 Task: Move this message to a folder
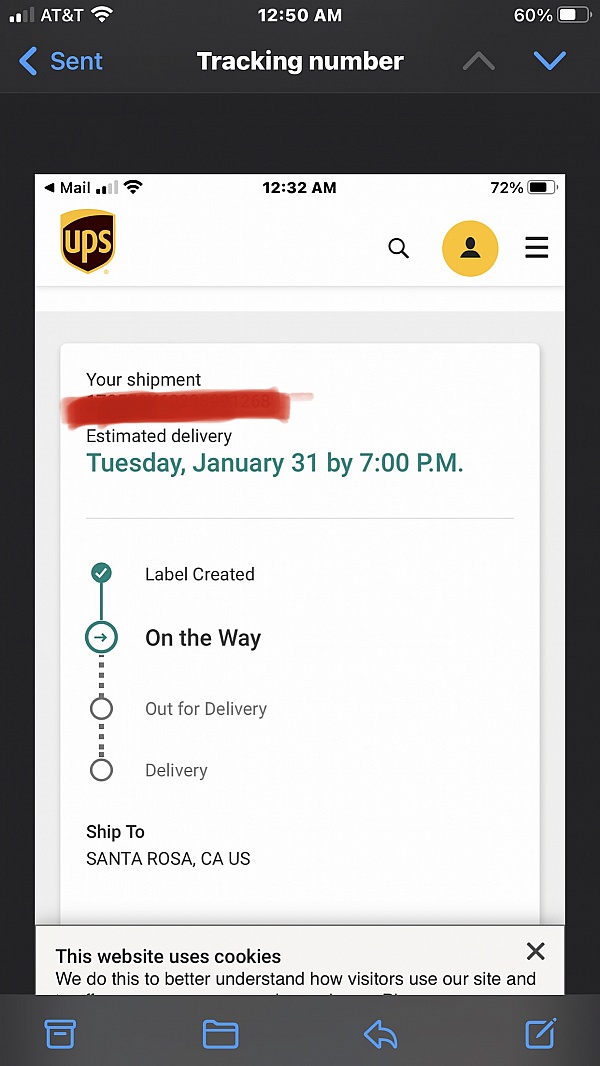(x=220, y=1033)
